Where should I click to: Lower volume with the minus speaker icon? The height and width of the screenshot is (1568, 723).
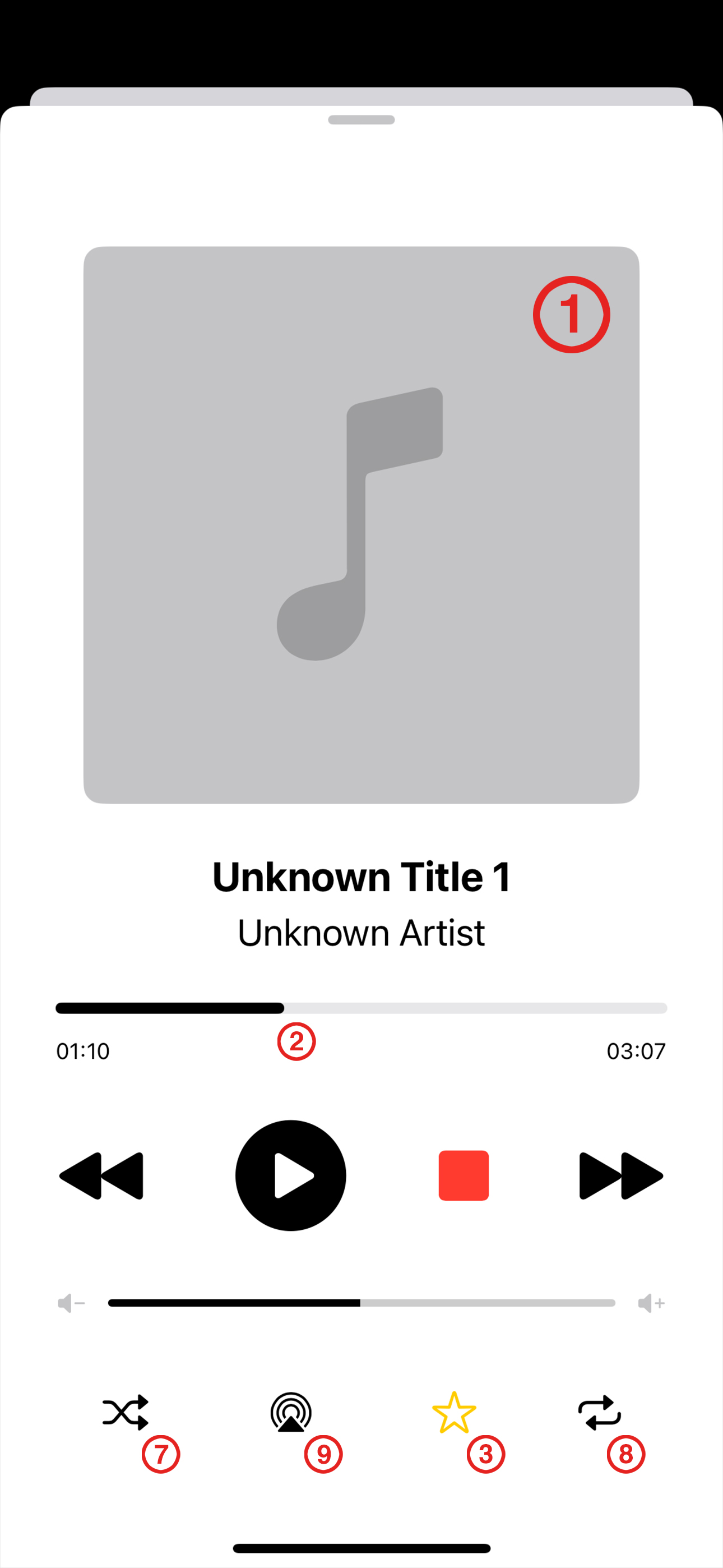(x=70, y=1303)
